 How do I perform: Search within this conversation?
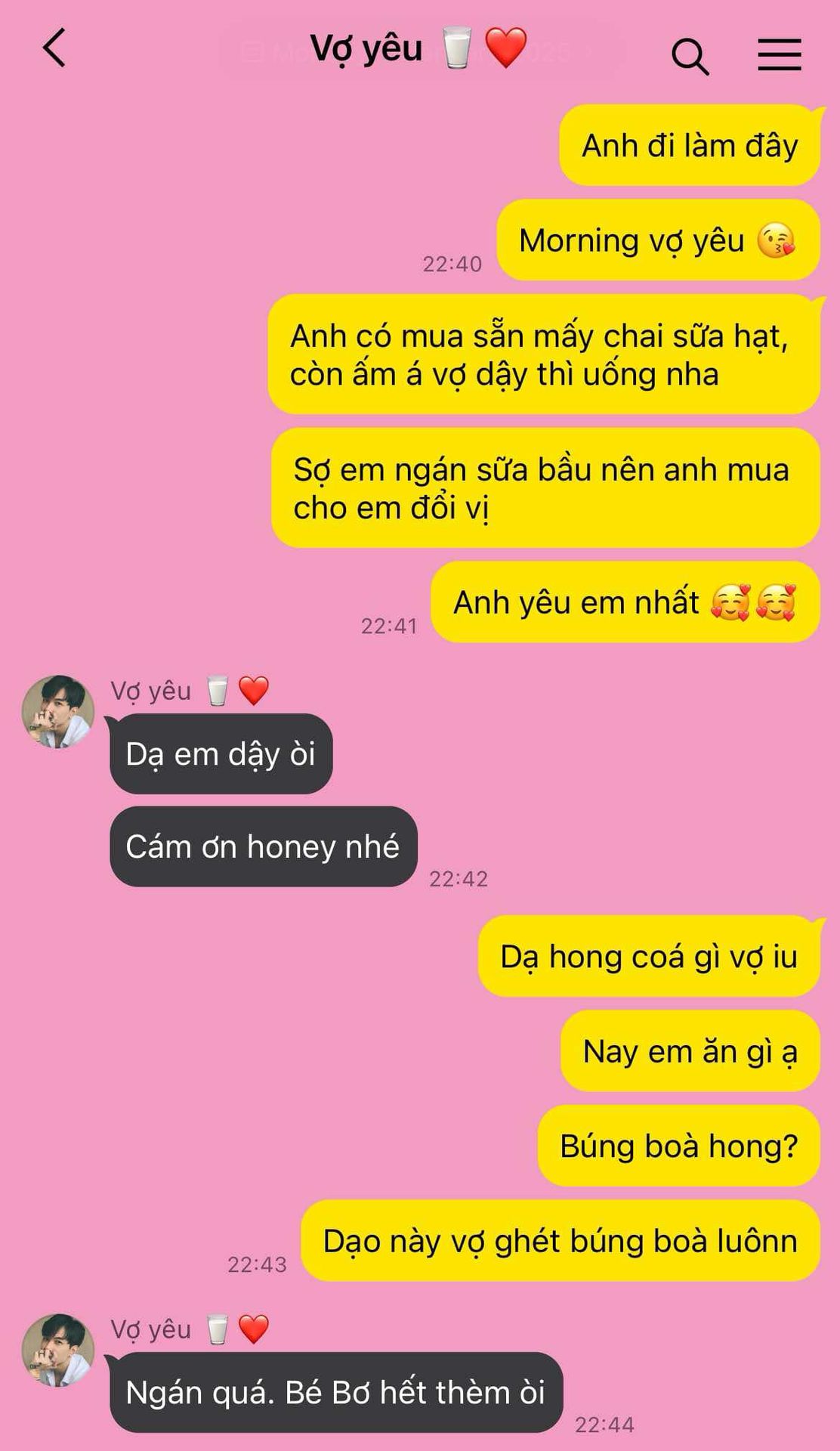pos(690,56)
